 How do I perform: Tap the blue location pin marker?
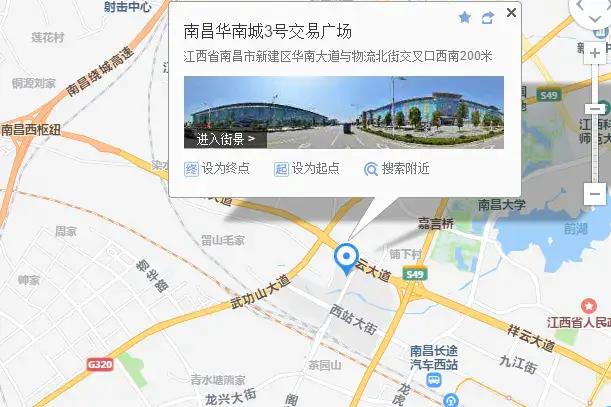(x=346, y=256)
